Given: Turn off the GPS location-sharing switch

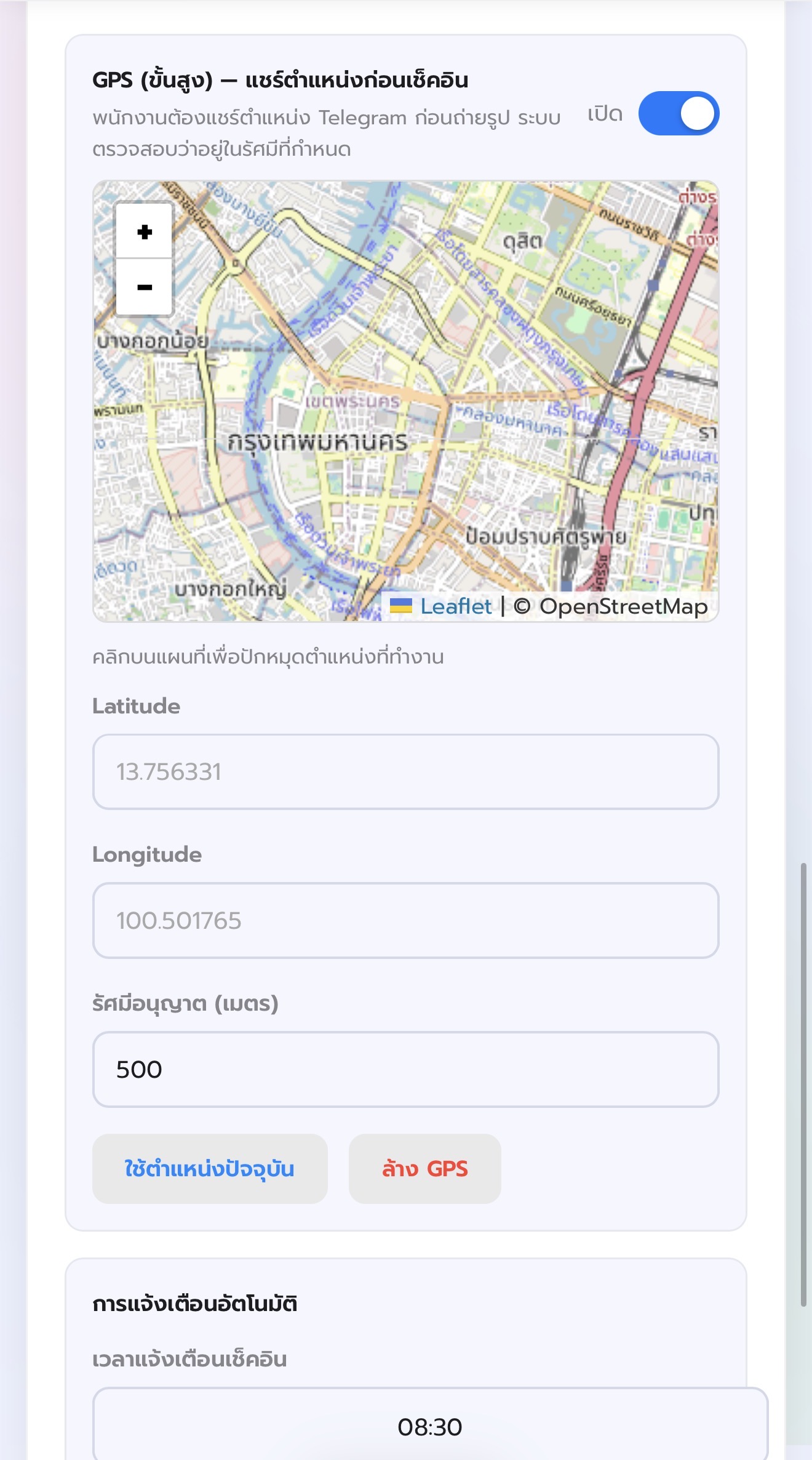Looking at the screenshot, I should pos(679,114).
